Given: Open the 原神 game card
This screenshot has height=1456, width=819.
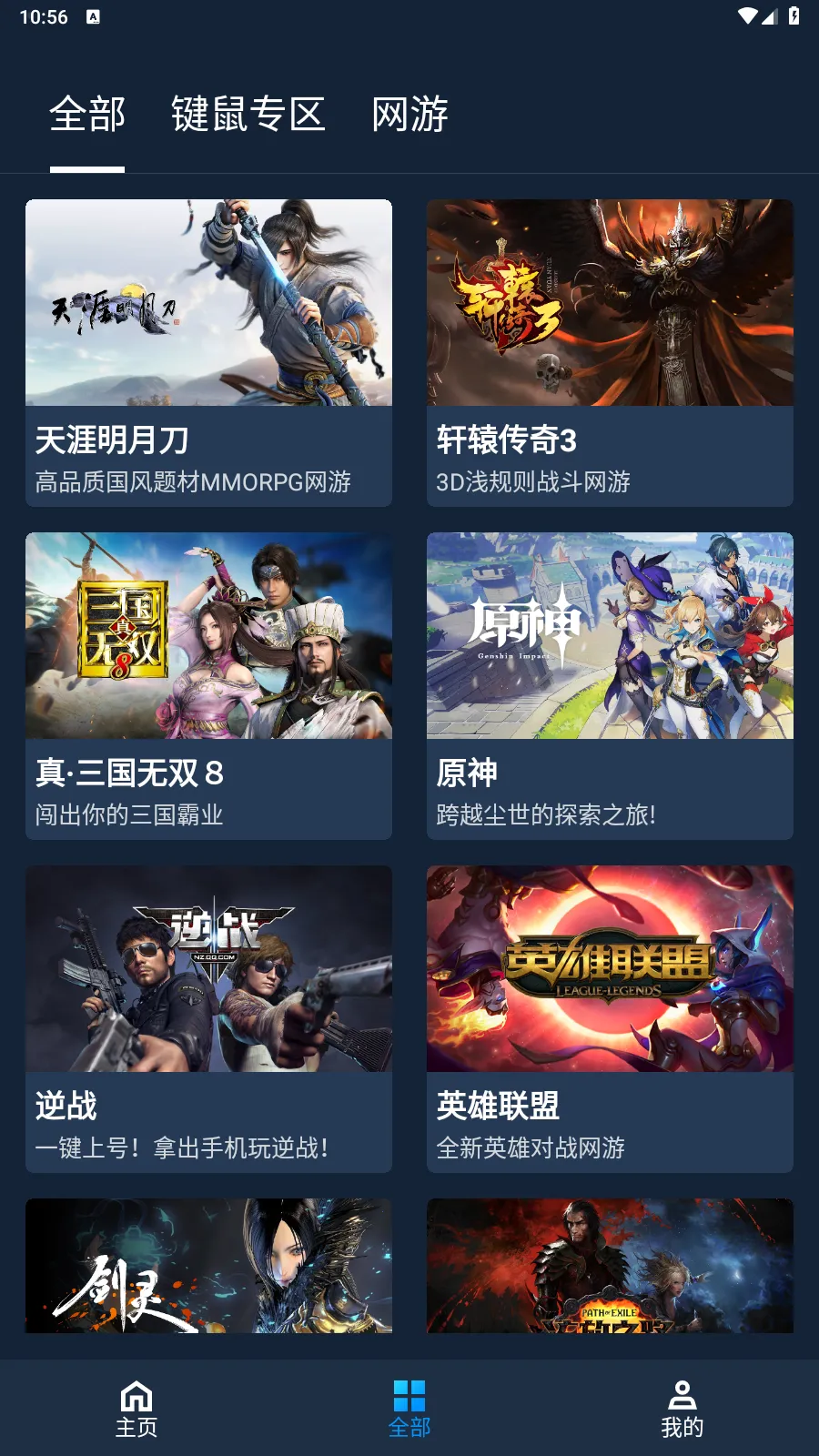Looking at the screenshot, I should pyautogui.click(x=610, y=685).
